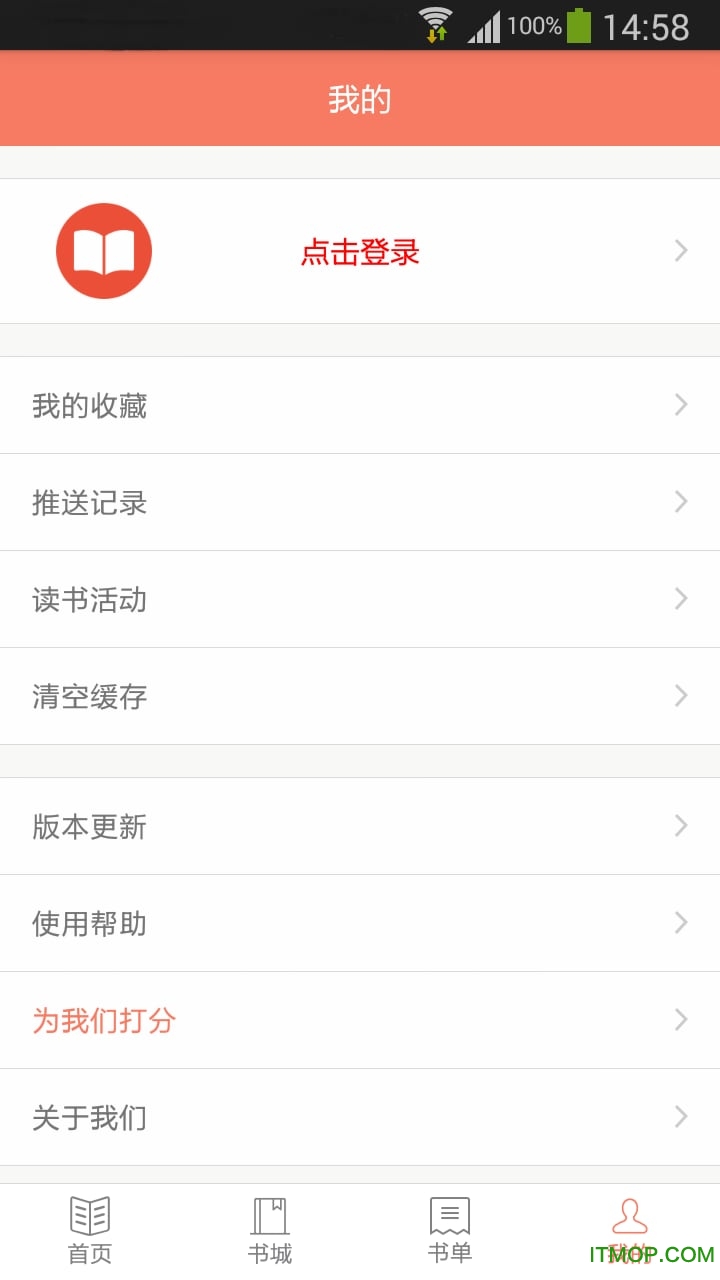Screen dimensions: 720x1280
Task: Go to the 书单 tab
Action: coord(450,1231)
